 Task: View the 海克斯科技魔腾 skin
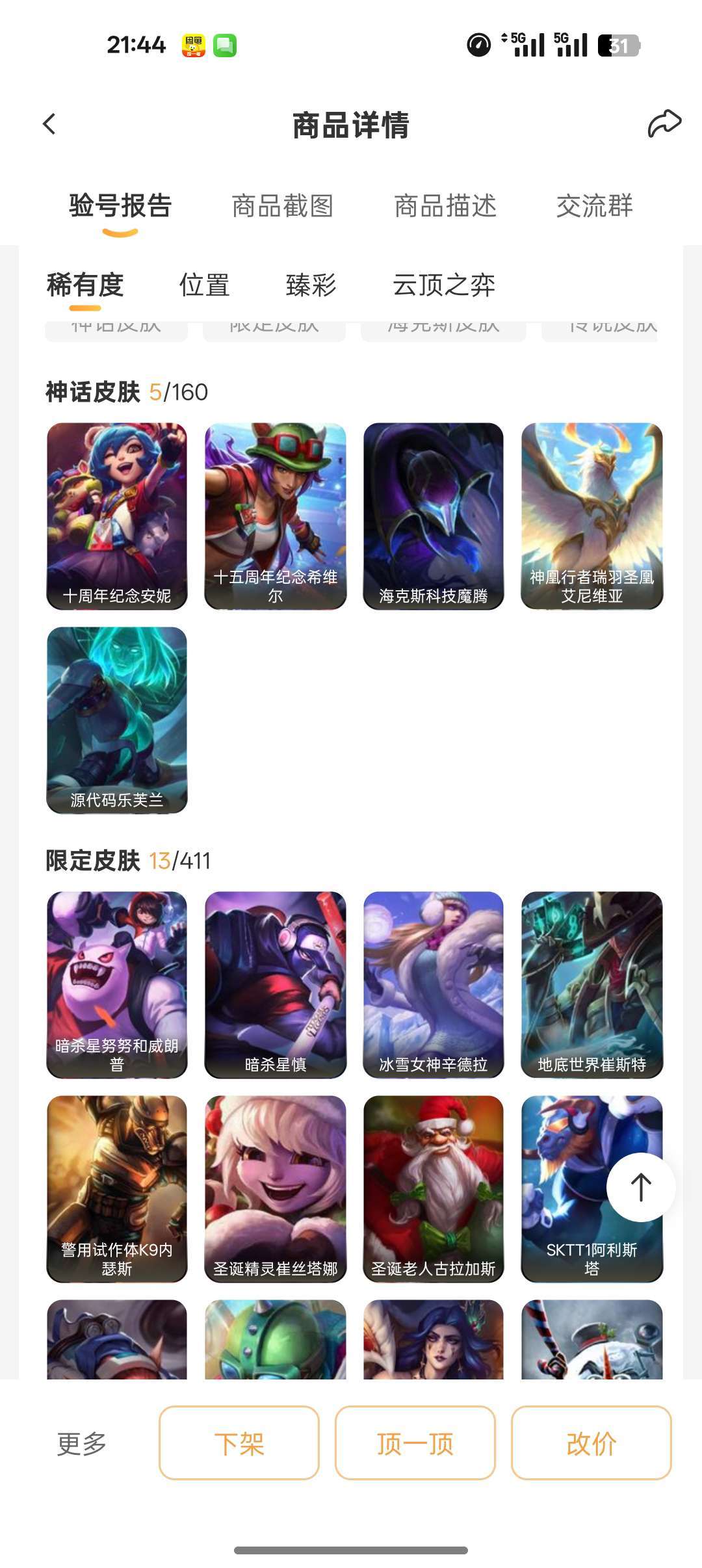[433, 516]
